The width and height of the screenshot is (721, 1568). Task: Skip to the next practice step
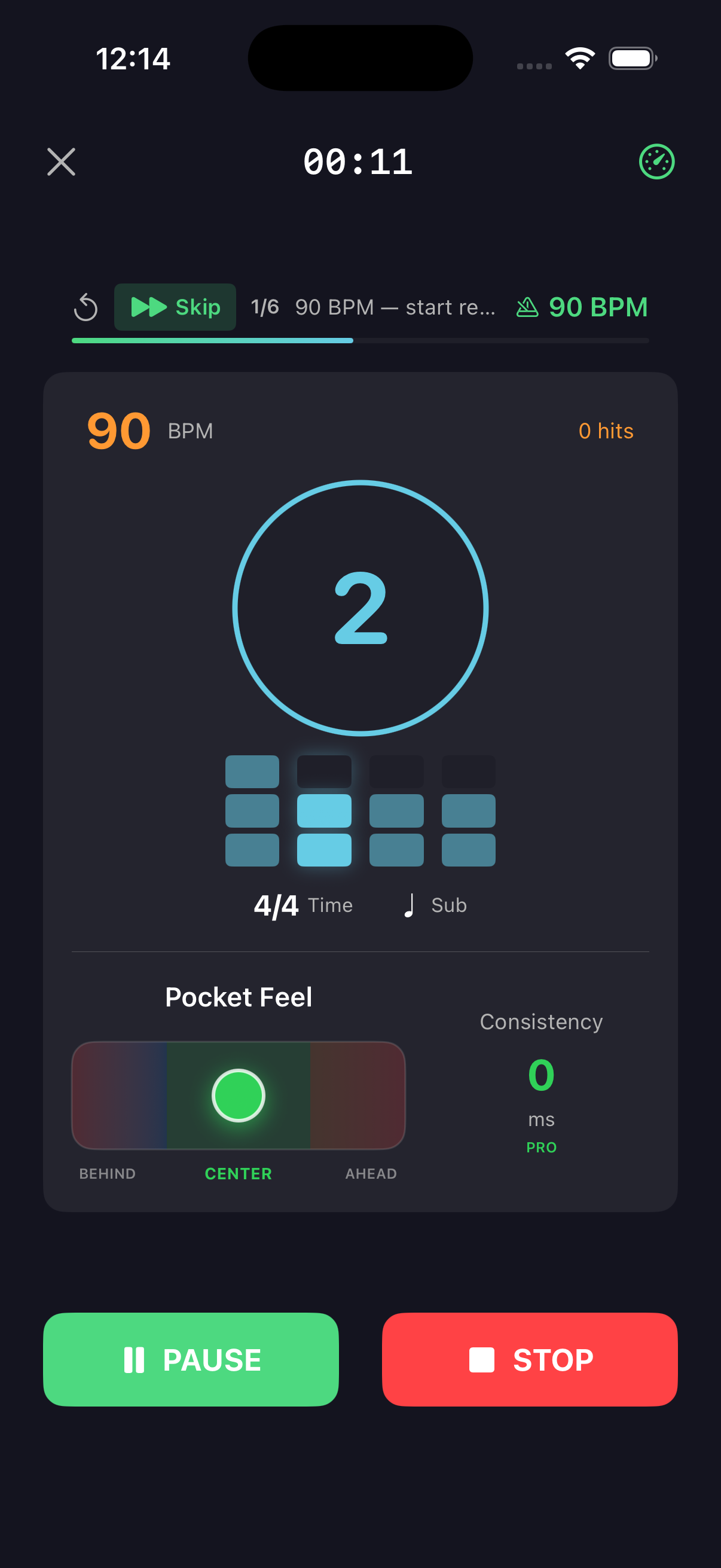pyautogui.click(x=175, y=307)
